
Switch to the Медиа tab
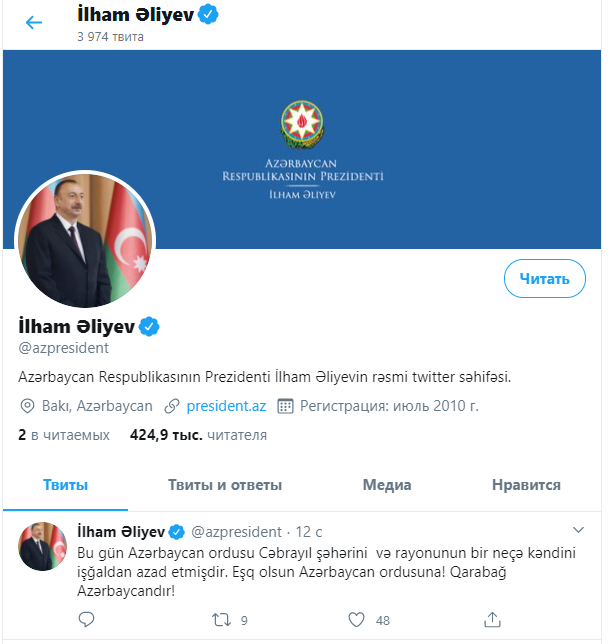(x=387, y=485)
